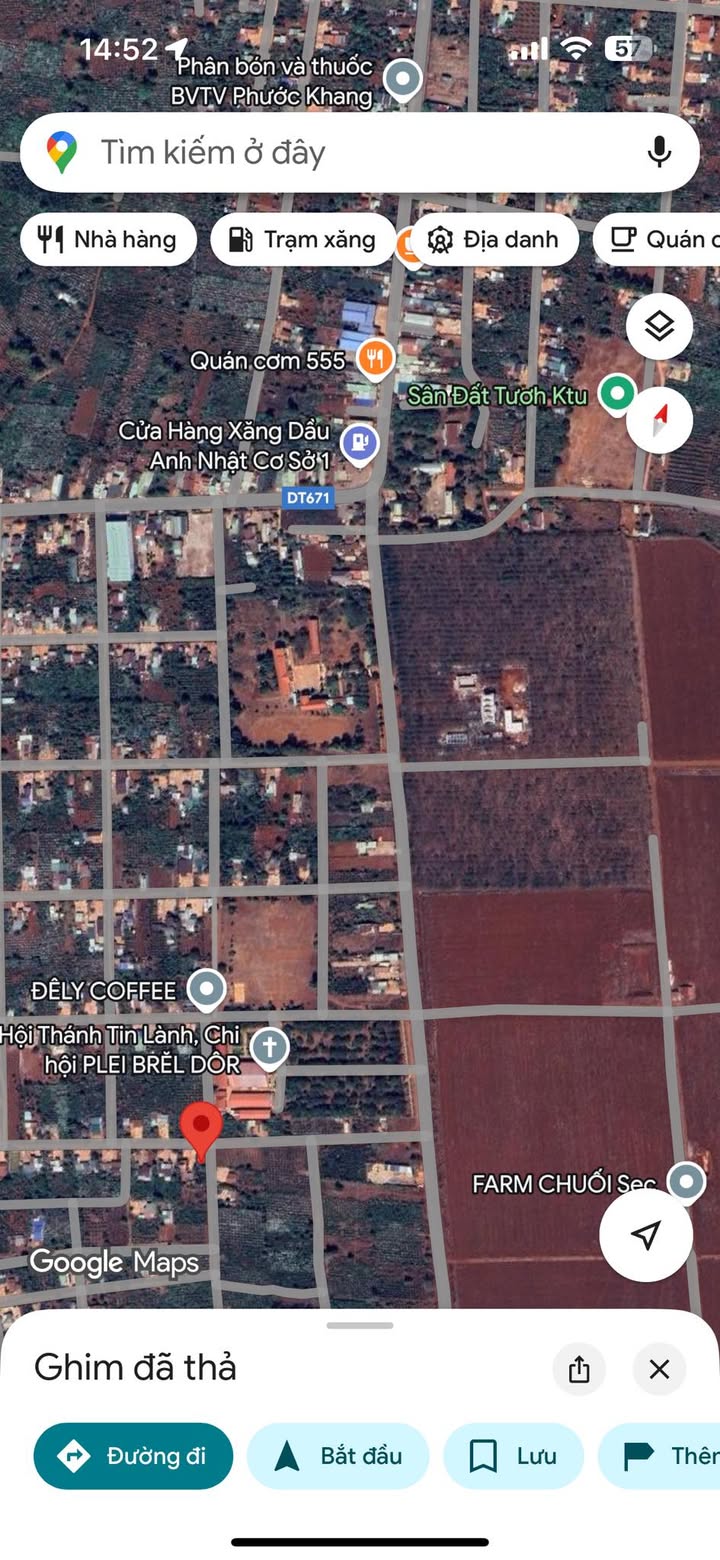Viewport: 720px width, 1560px height.
Task: Start voice search with the microphone
Action: tap(658, 153)
